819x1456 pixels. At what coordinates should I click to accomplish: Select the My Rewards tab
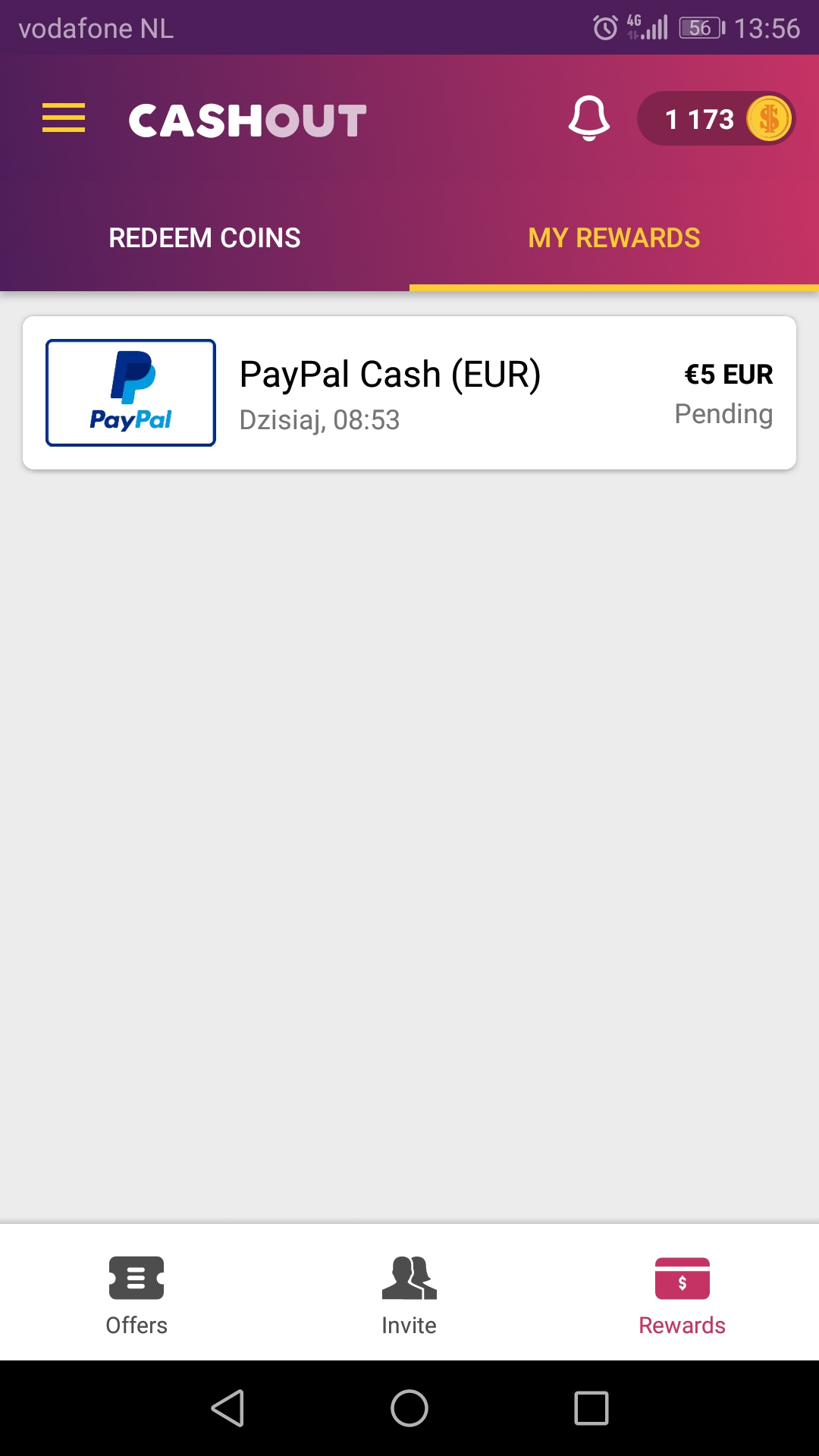coord(614,238)
